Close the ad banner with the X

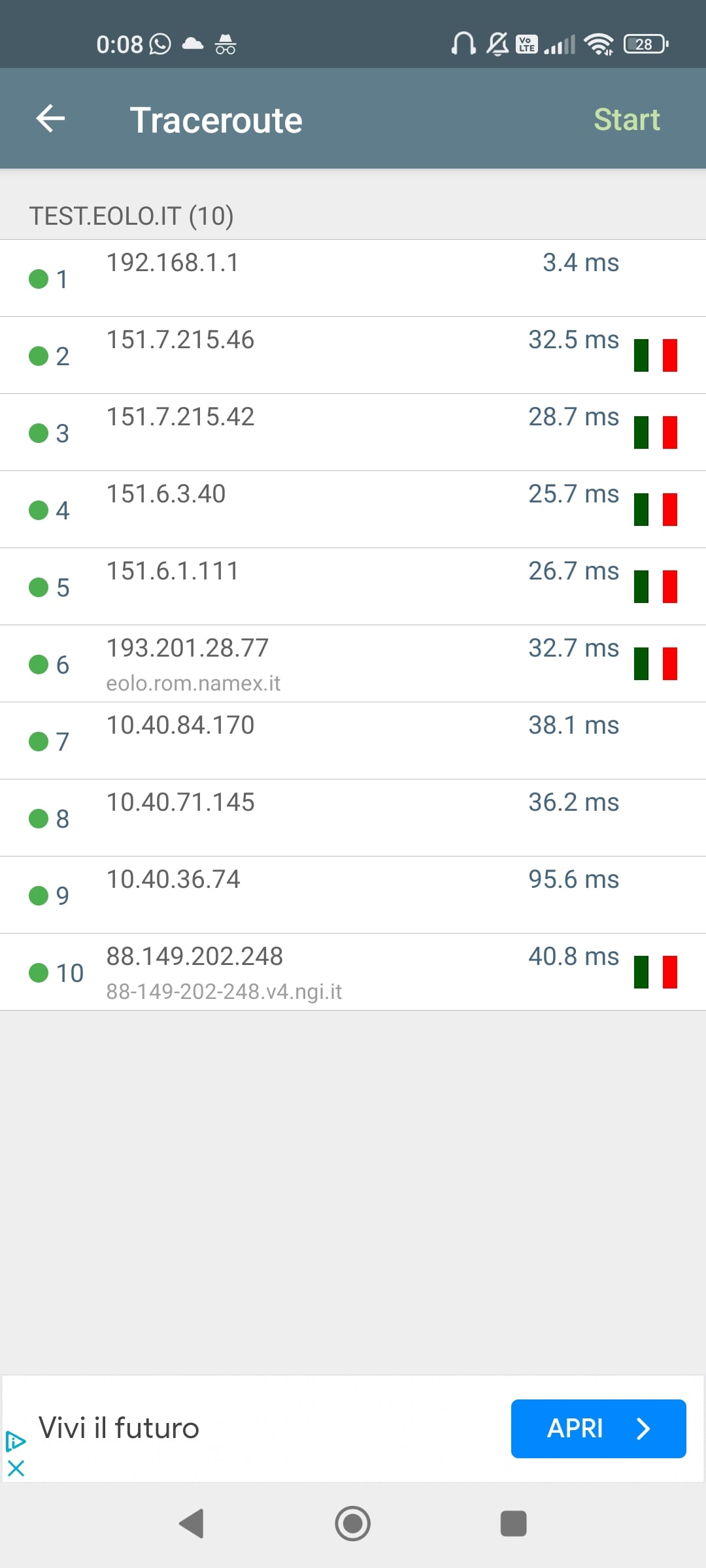click(16, 1469)
